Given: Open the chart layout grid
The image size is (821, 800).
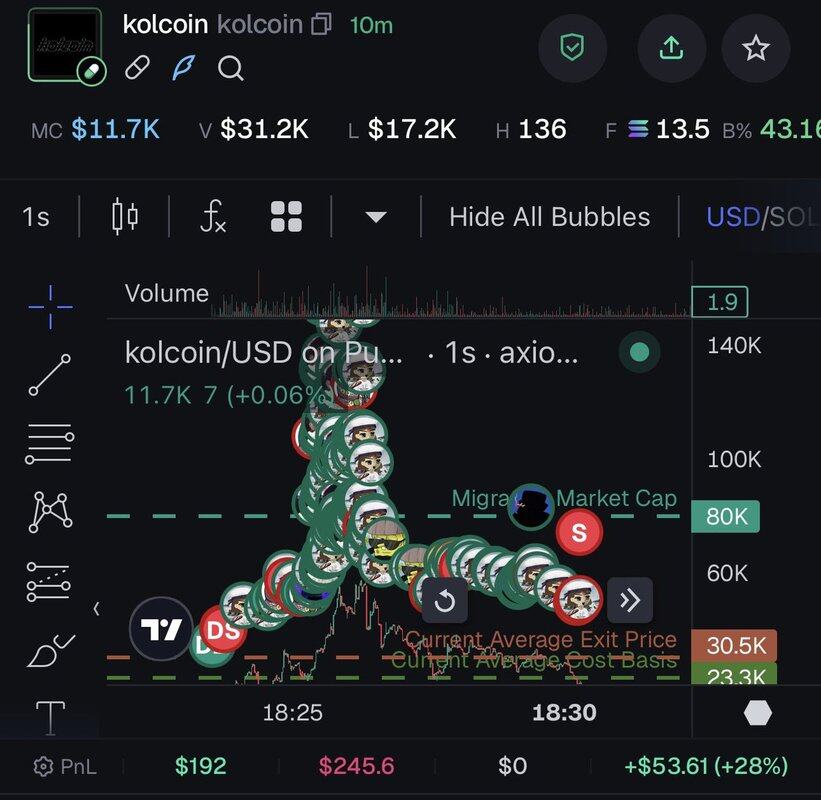Looking at the screenshot, I should pos(286,217).
